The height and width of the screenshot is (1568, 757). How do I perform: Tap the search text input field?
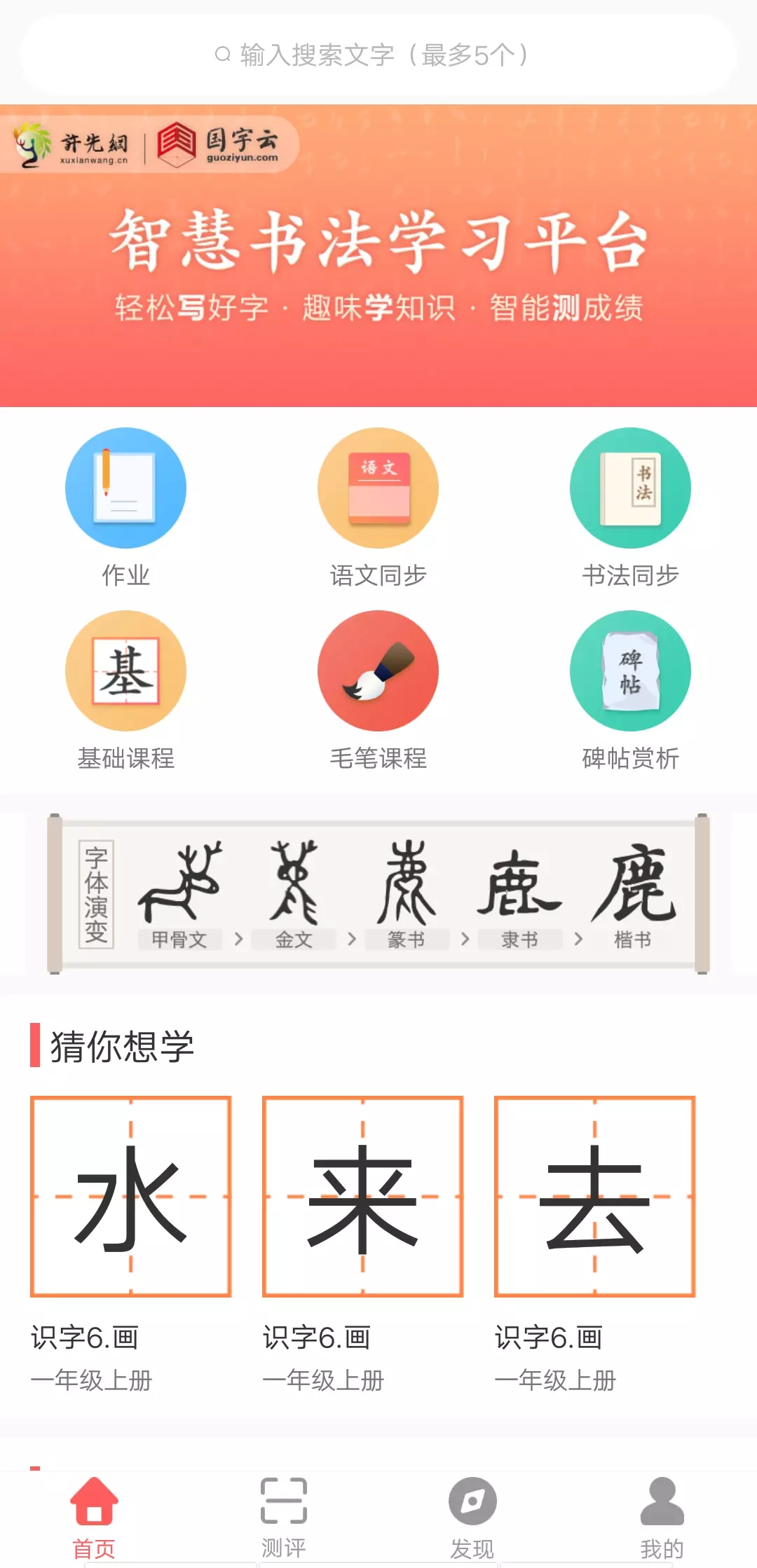click(x=378, y=55)
